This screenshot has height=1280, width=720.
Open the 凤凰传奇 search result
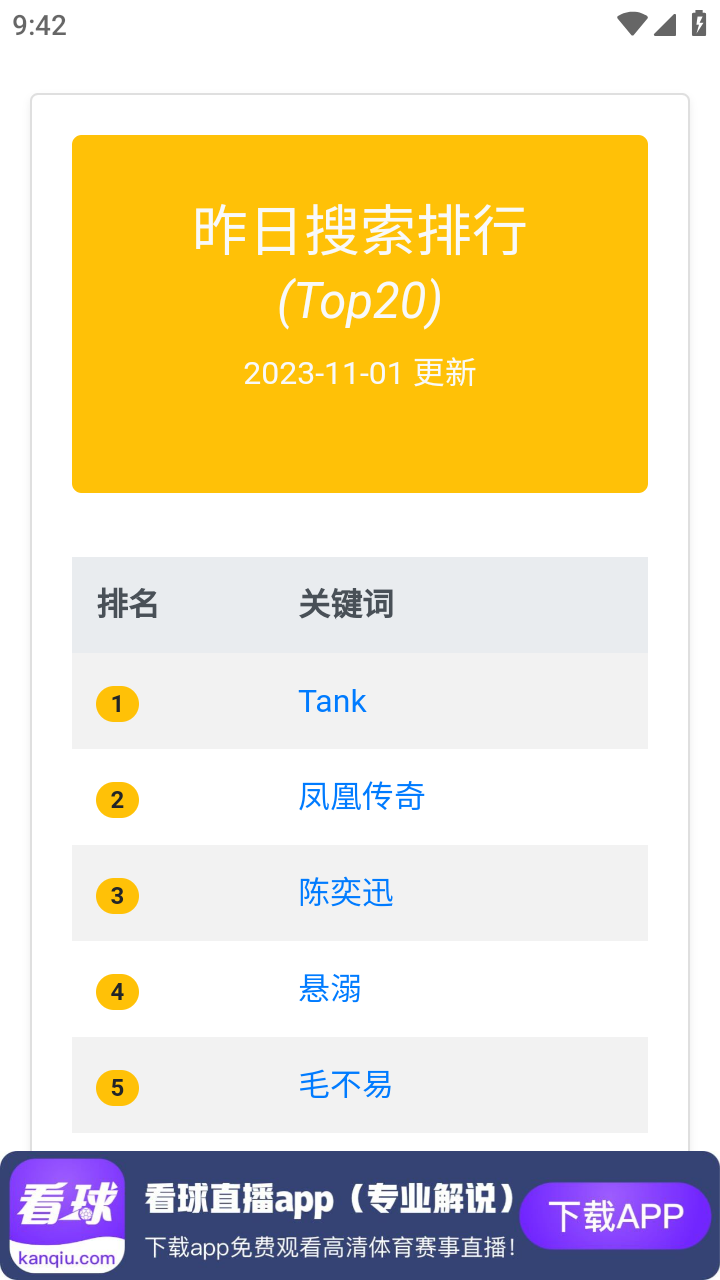[361, 797]
